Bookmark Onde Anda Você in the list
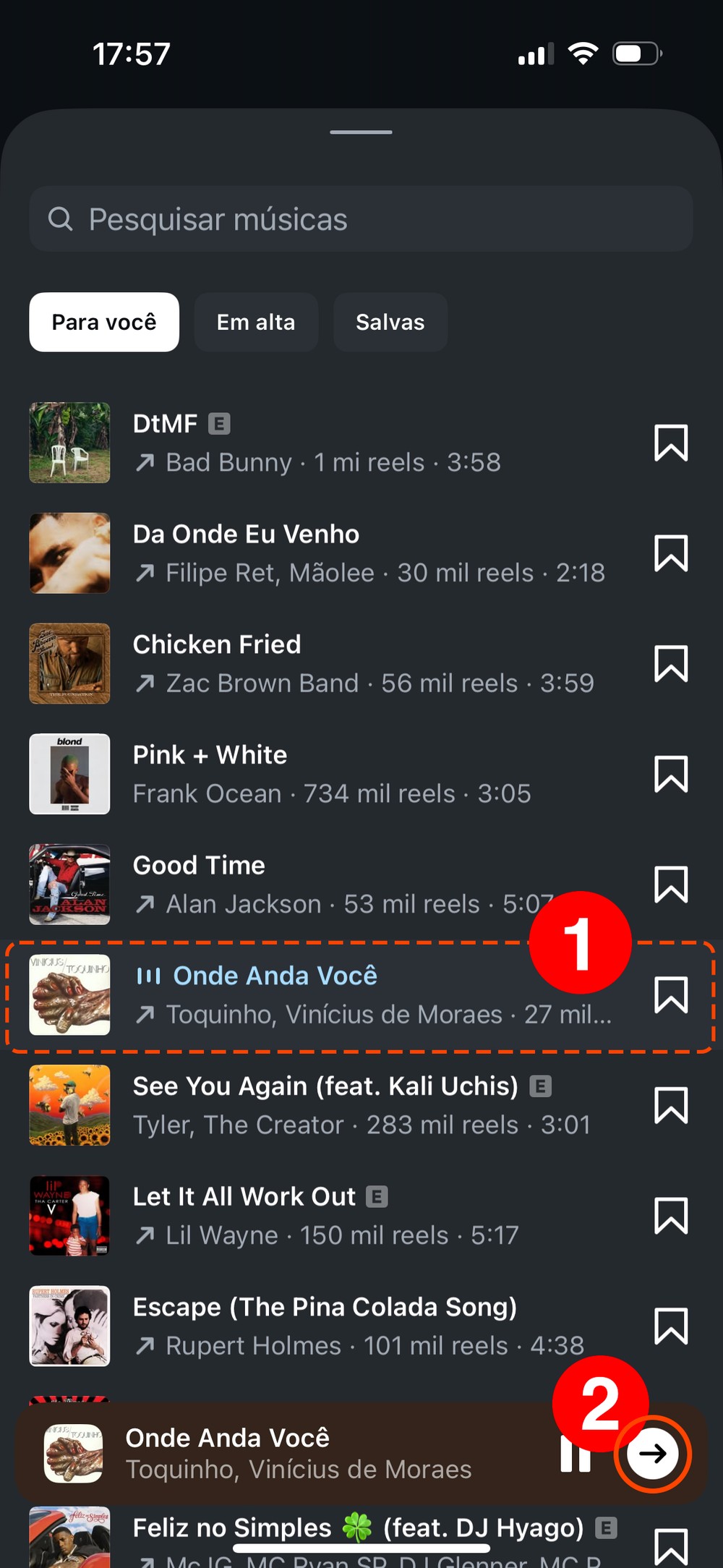Screen dimensions: 723x1568 [670, 995]
